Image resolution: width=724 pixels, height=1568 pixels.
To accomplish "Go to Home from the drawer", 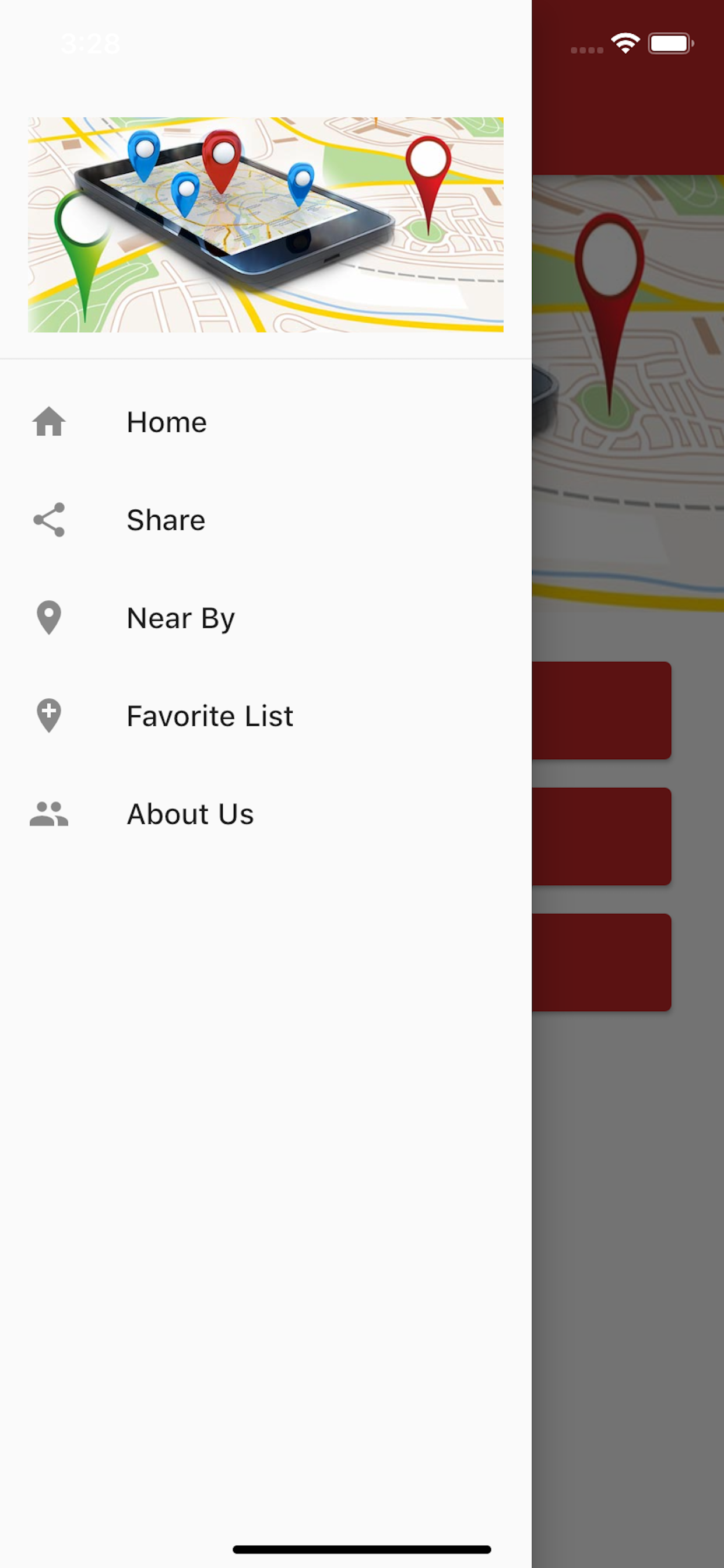I will [166, 422].
